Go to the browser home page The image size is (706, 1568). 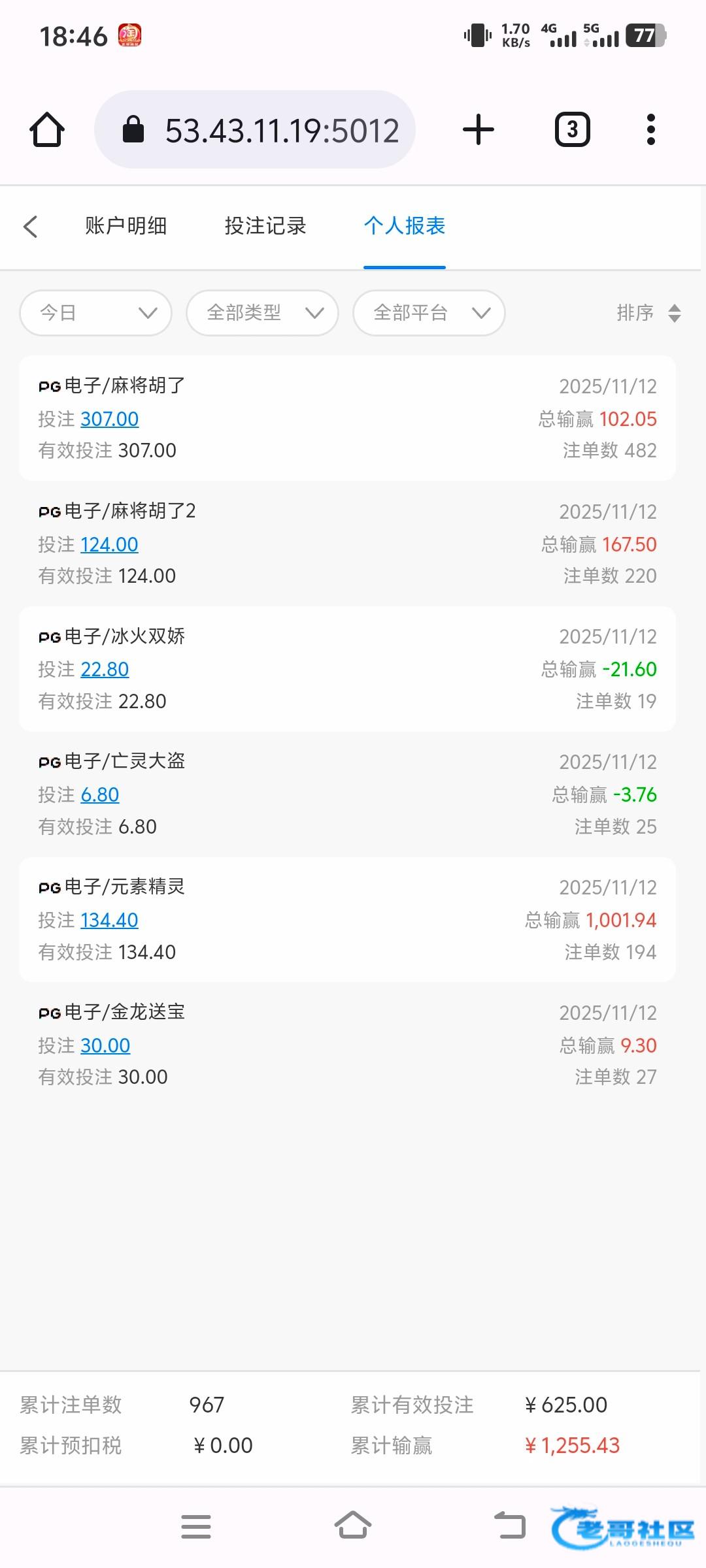click(47, 129)
